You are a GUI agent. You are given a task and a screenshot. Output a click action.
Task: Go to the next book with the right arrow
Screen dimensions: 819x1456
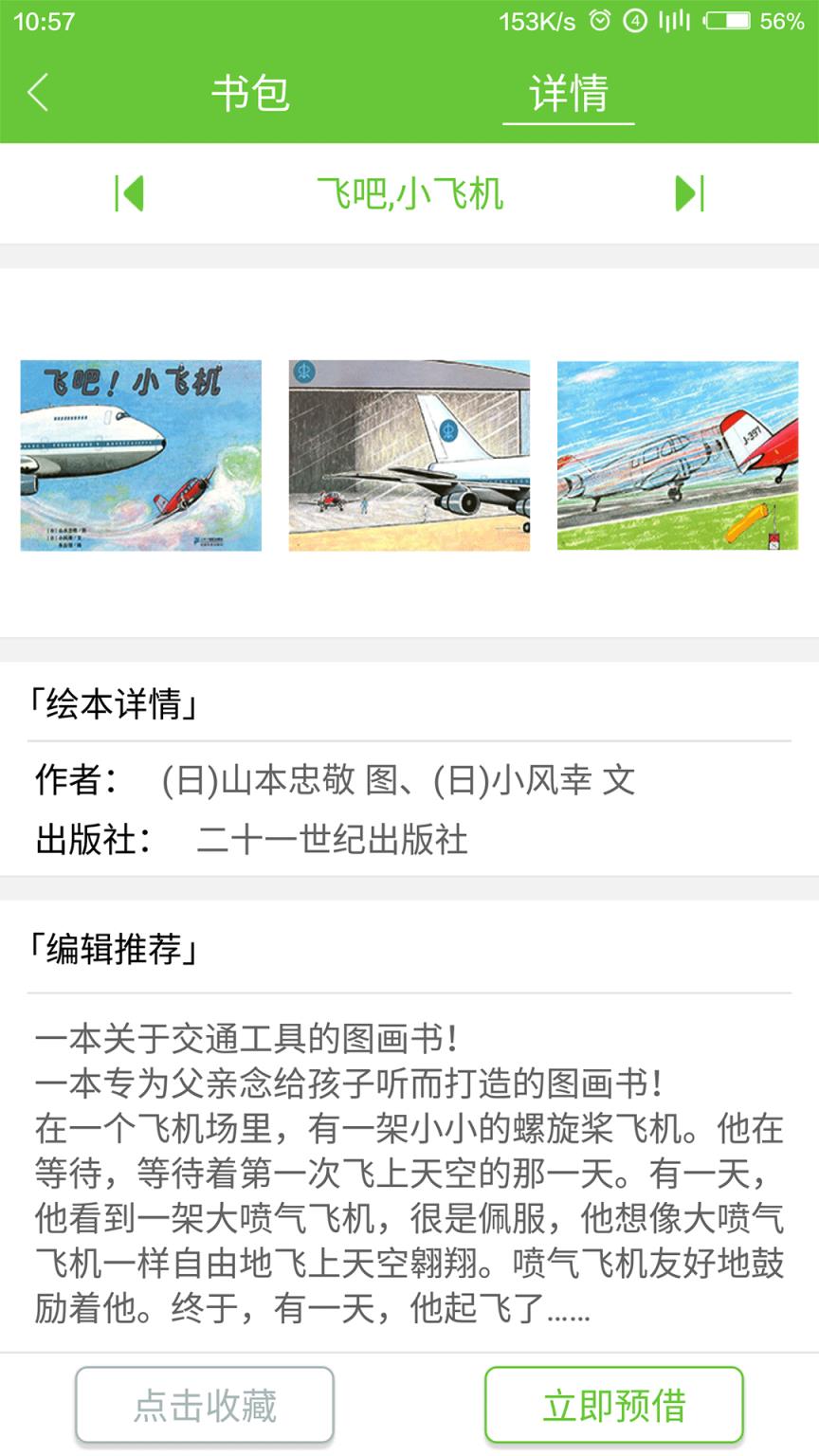click(689, 193)
